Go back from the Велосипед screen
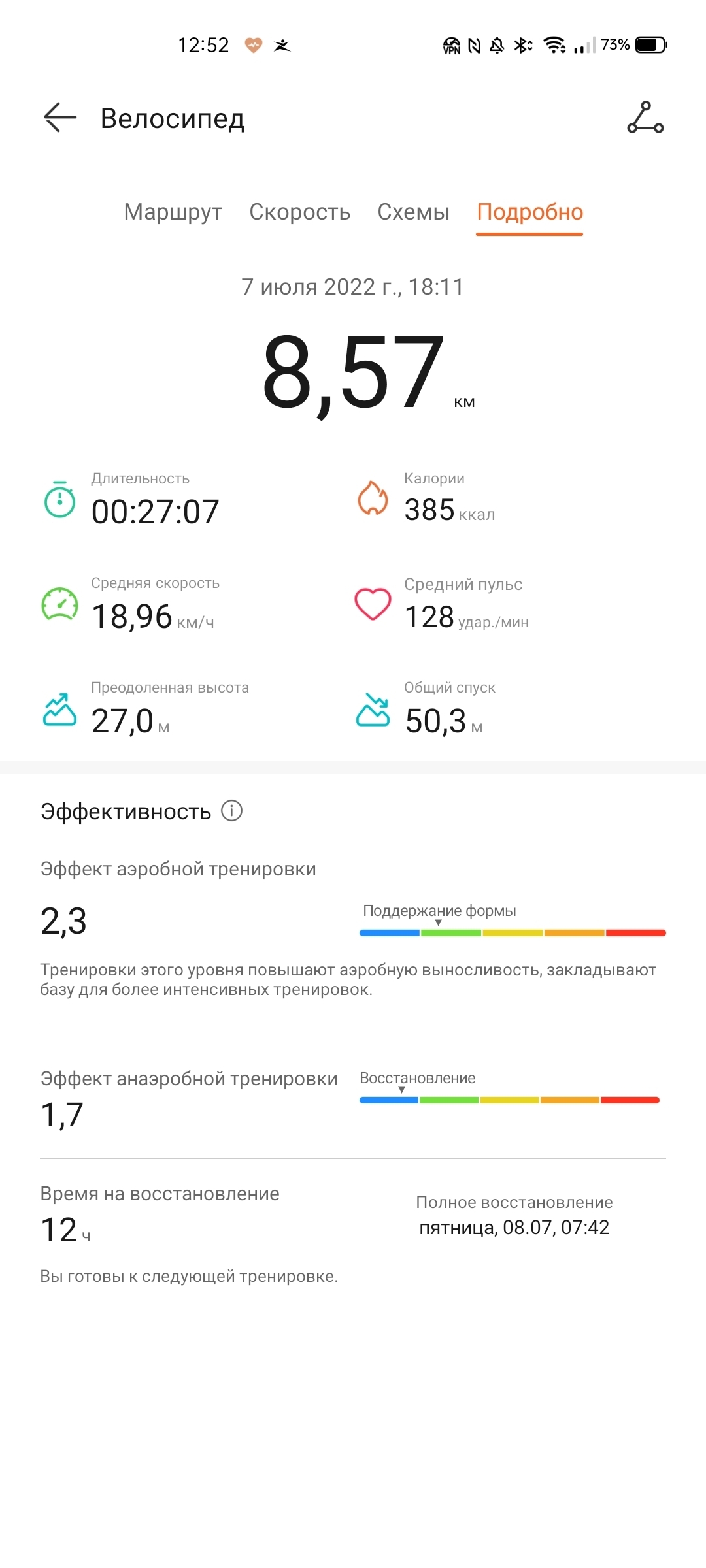The image size is (706, 1568). coord(59,118)
